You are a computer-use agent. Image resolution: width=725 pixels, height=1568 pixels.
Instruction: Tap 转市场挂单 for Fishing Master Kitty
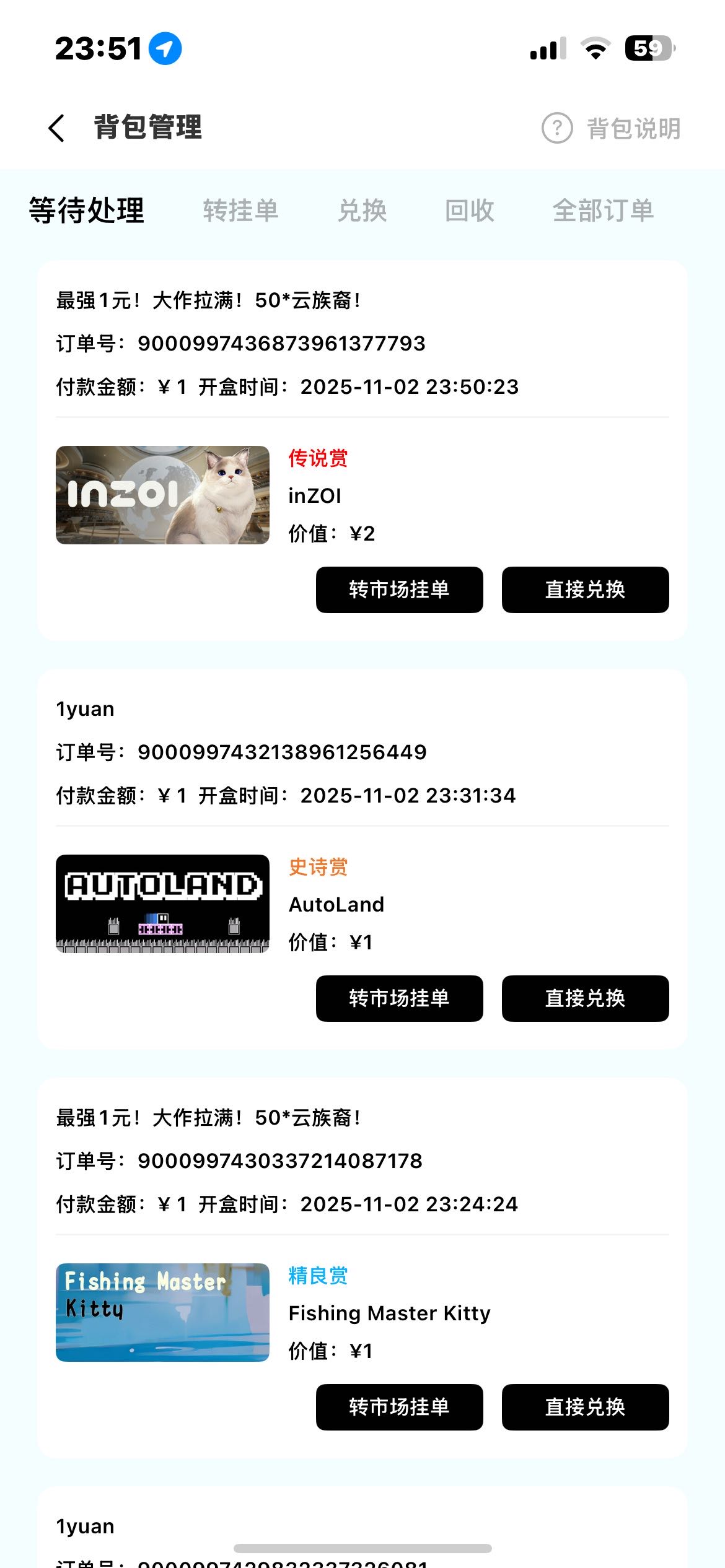pyautogui.click(x=399, y=1407)
